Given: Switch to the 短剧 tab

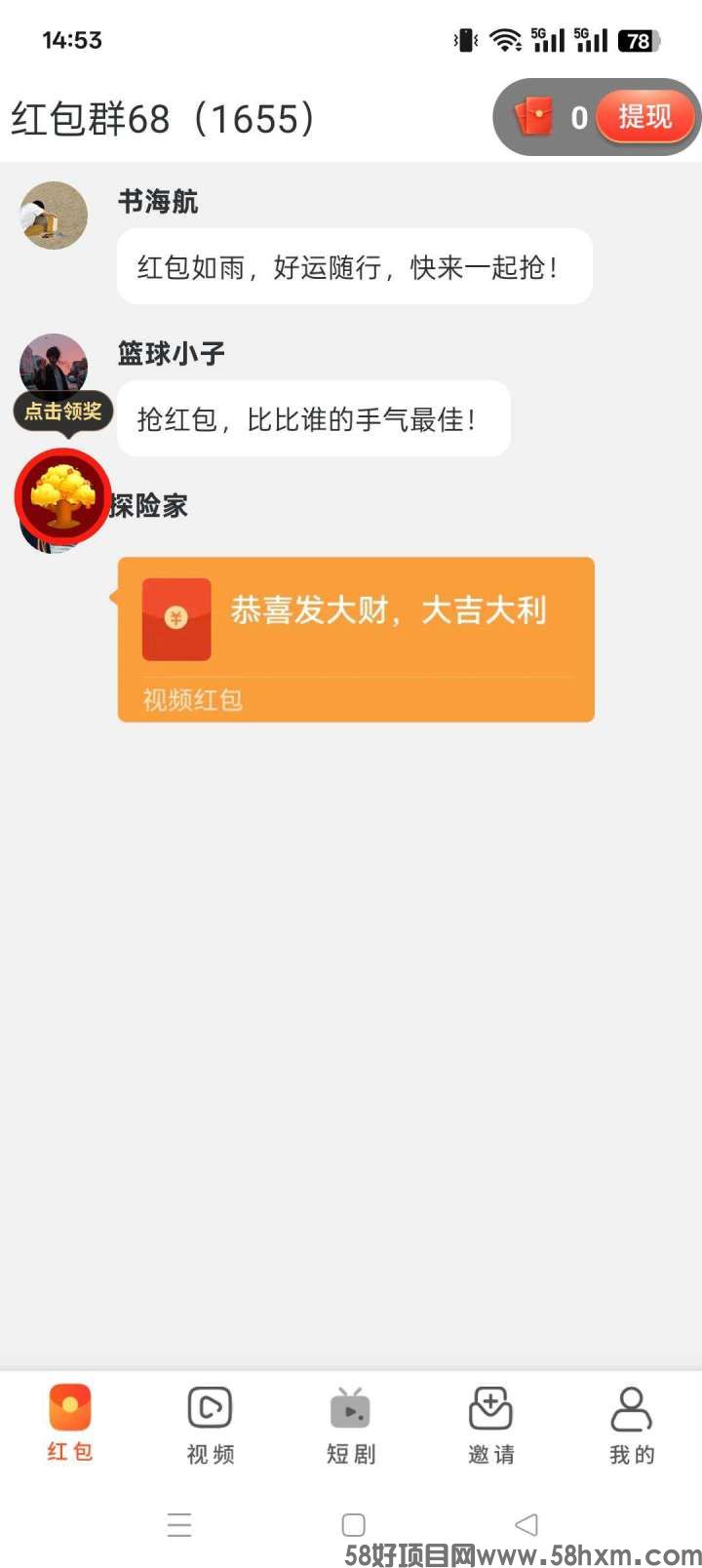Looking at the screenshot, I should [350, 1425].
